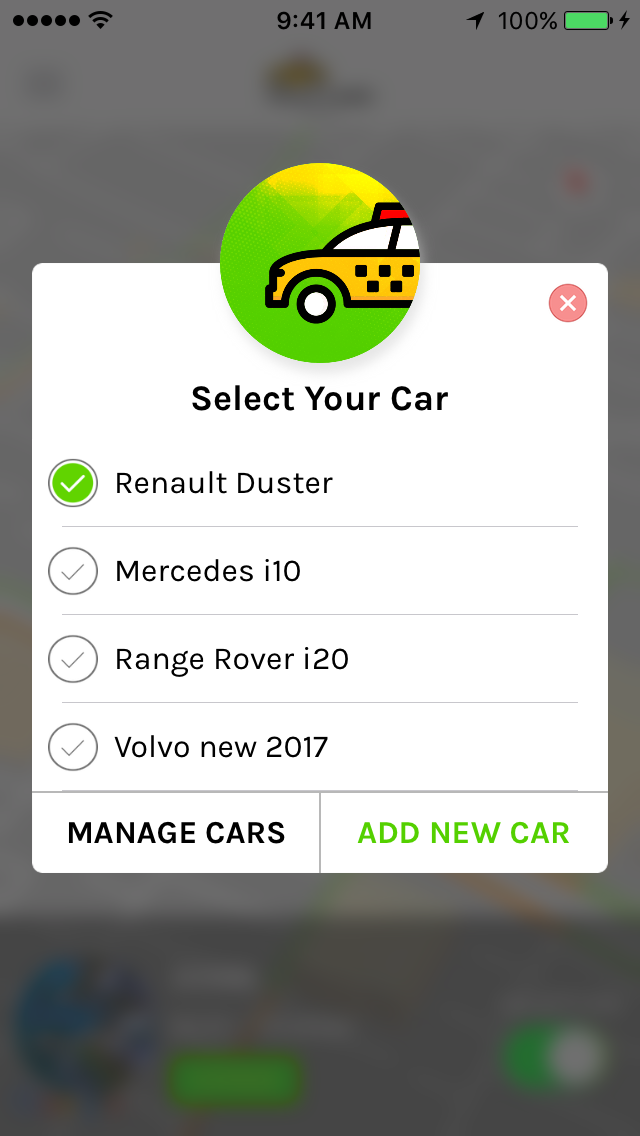Pick Range Rover i20 from the list
The width and height of the screenshot is (640, 1136).
pyautogui.click(x=73, y=660)
